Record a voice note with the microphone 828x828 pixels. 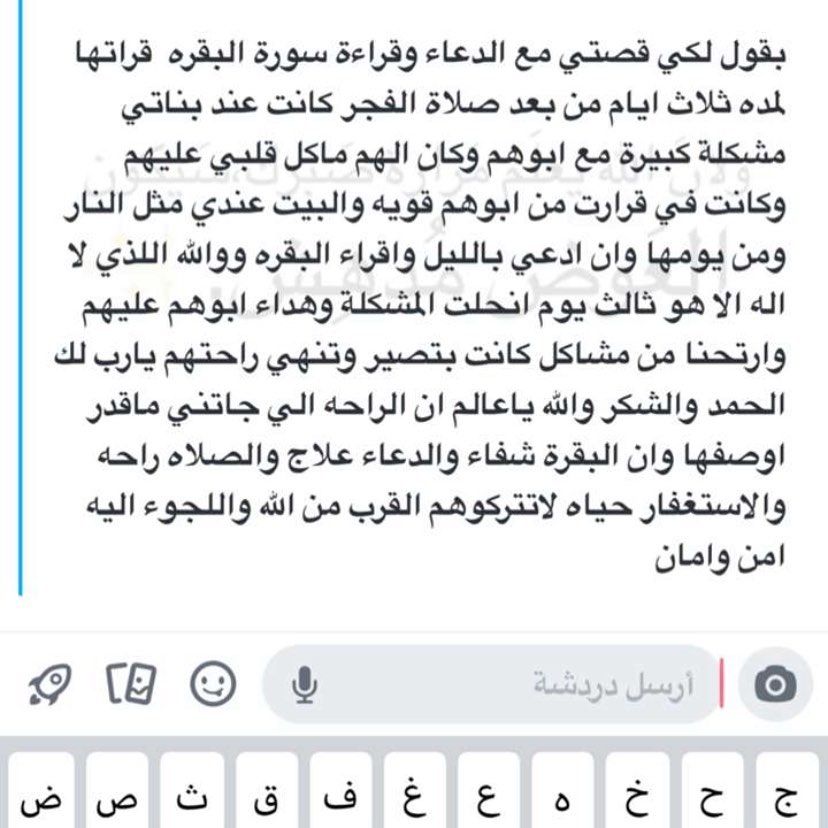click(x=304, y=685)
